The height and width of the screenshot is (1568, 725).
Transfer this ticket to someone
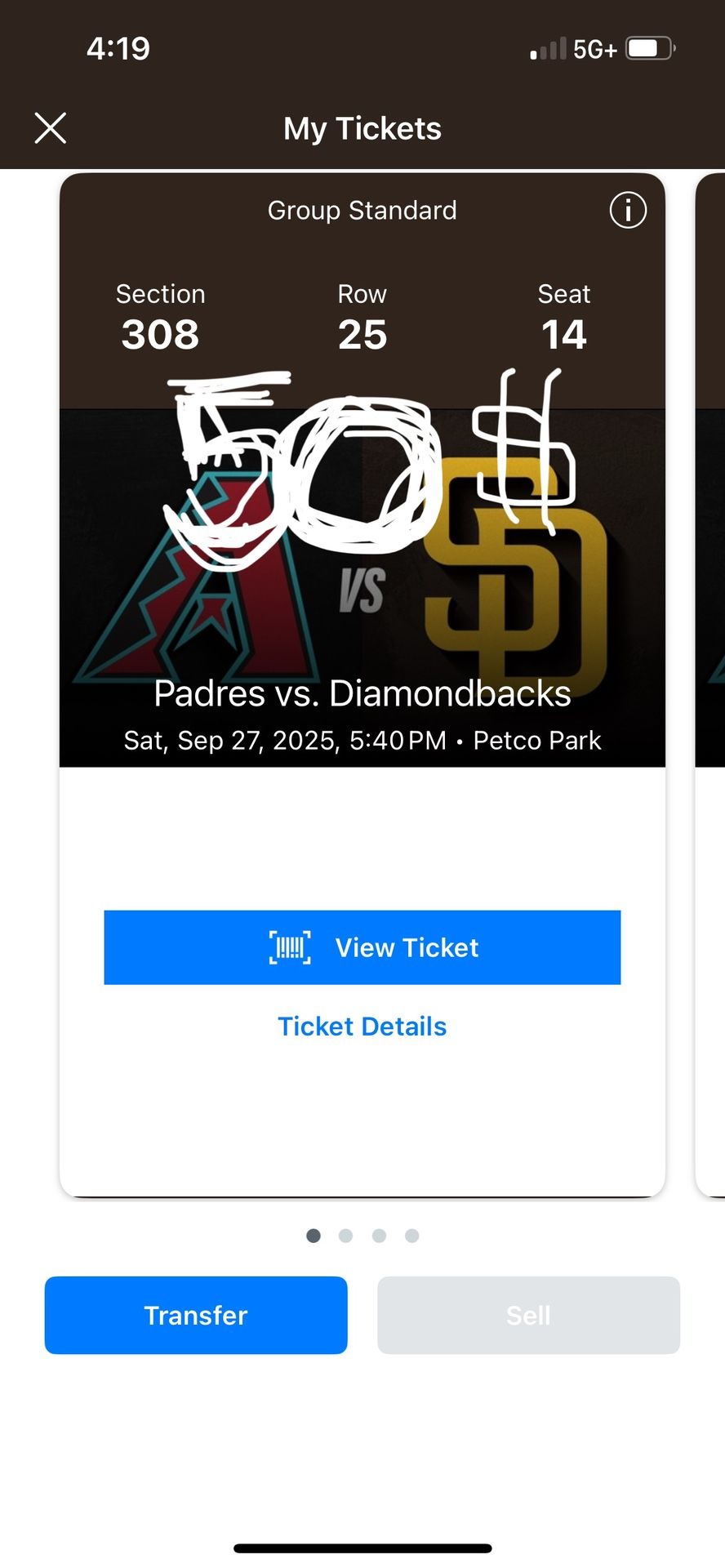click(x=196, y=1316)
